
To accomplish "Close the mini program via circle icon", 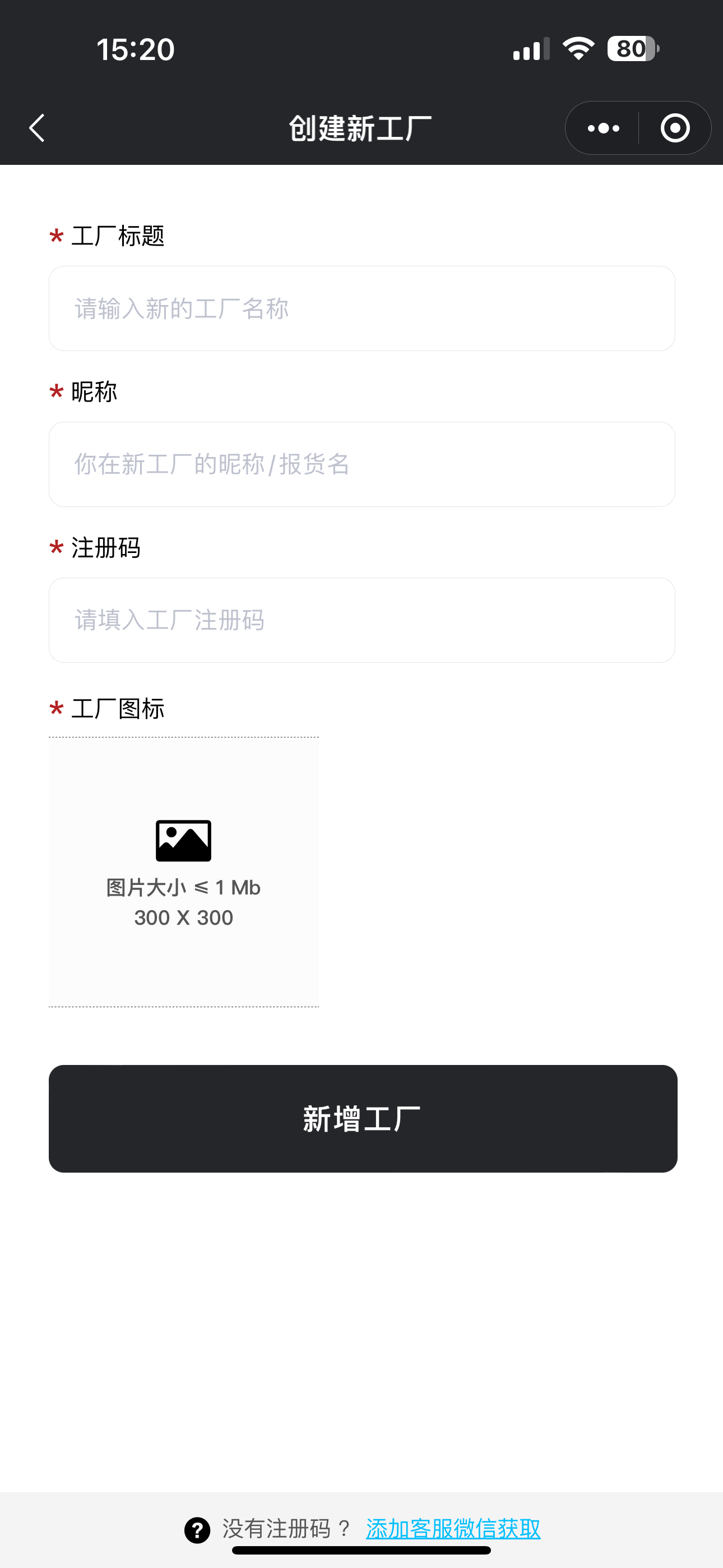I will click(675, 128).
